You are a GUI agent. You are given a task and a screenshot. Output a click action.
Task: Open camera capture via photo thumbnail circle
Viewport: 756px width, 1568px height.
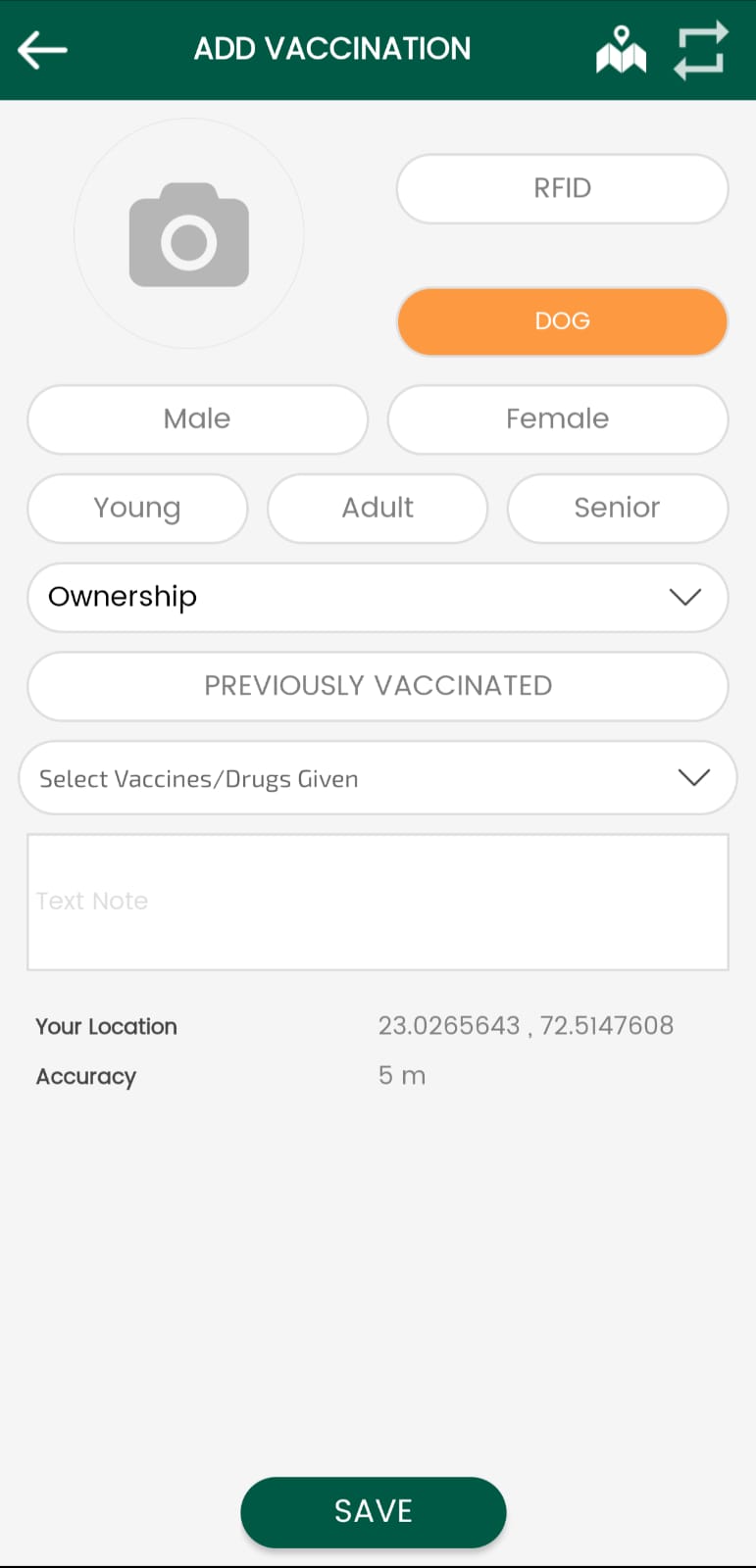tap(188, 233)
